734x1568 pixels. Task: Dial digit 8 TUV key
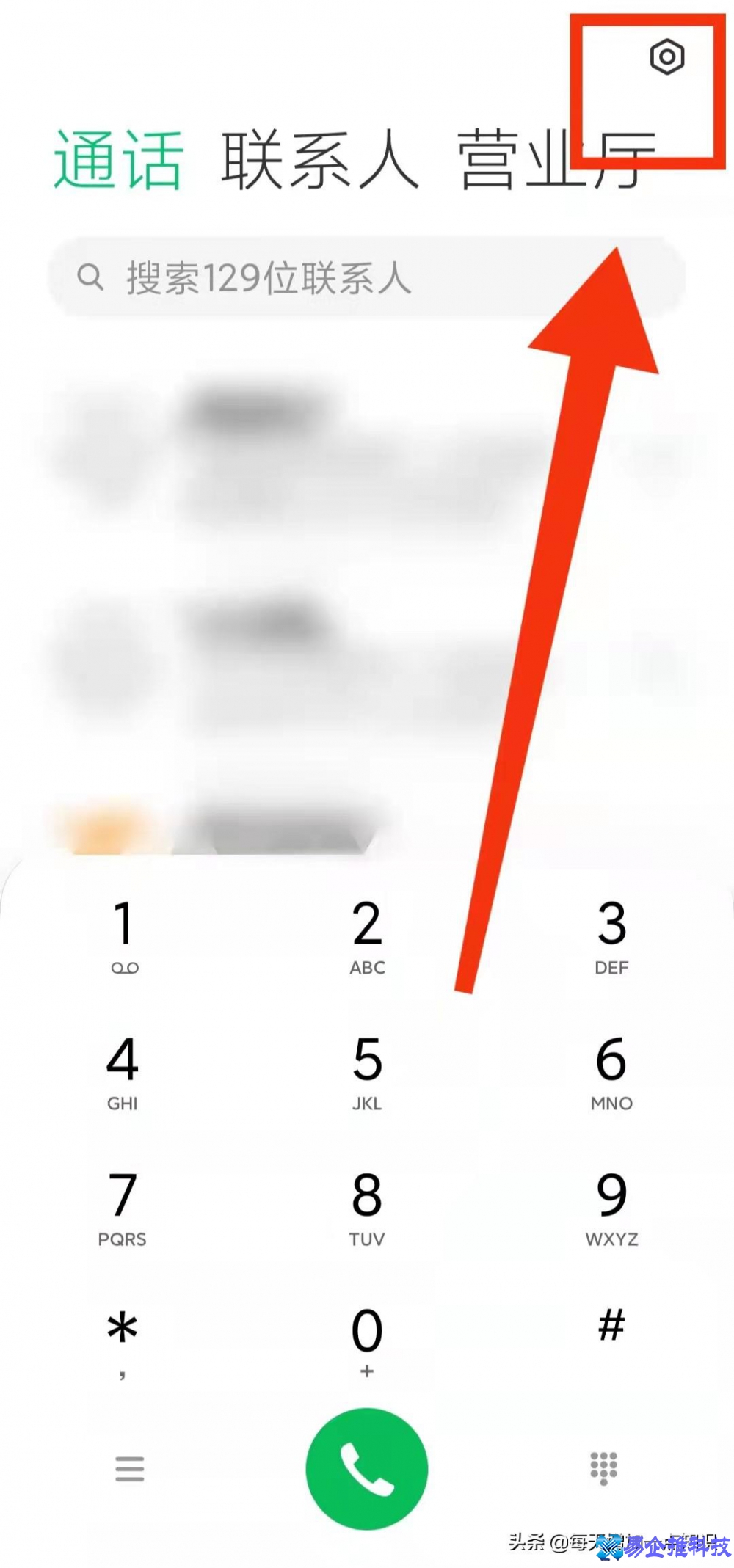point(367,1207)
